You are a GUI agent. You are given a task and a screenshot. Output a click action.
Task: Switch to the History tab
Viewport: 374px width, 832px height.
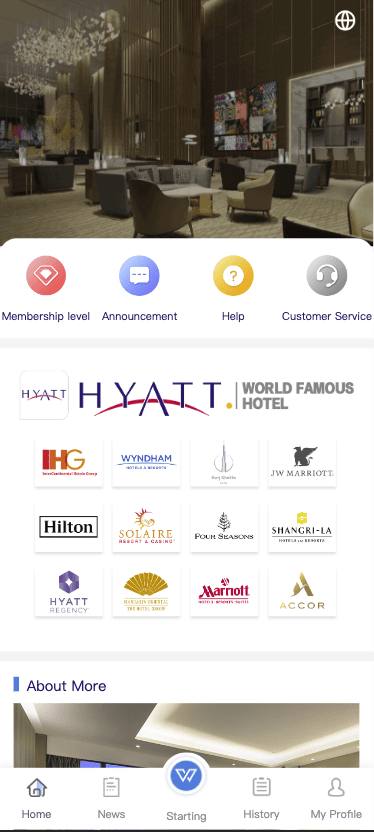(261, 798)
